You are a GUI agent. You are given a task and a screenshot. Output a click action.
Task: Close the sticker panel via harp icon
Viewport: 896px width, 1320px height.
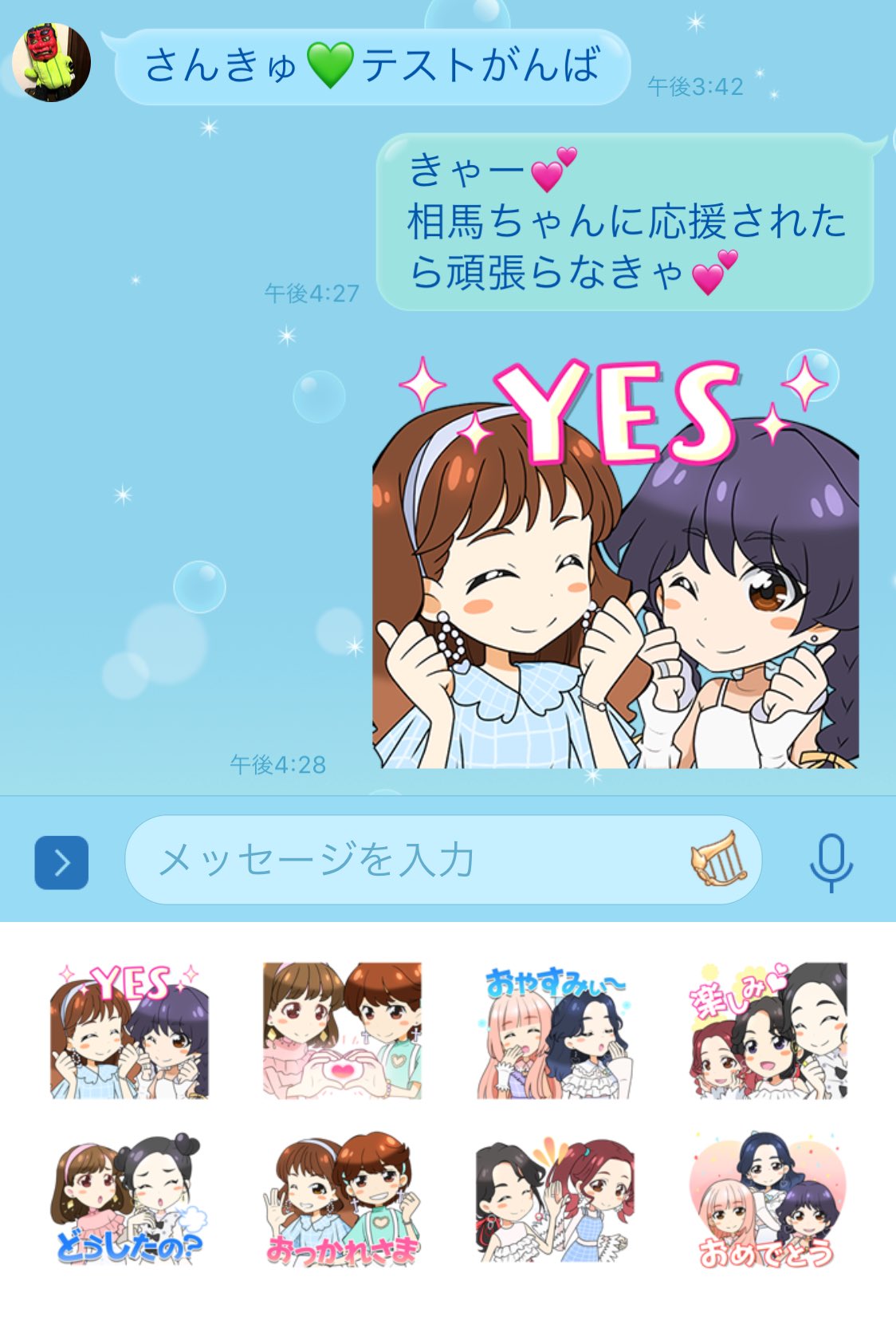pos(718,859)
